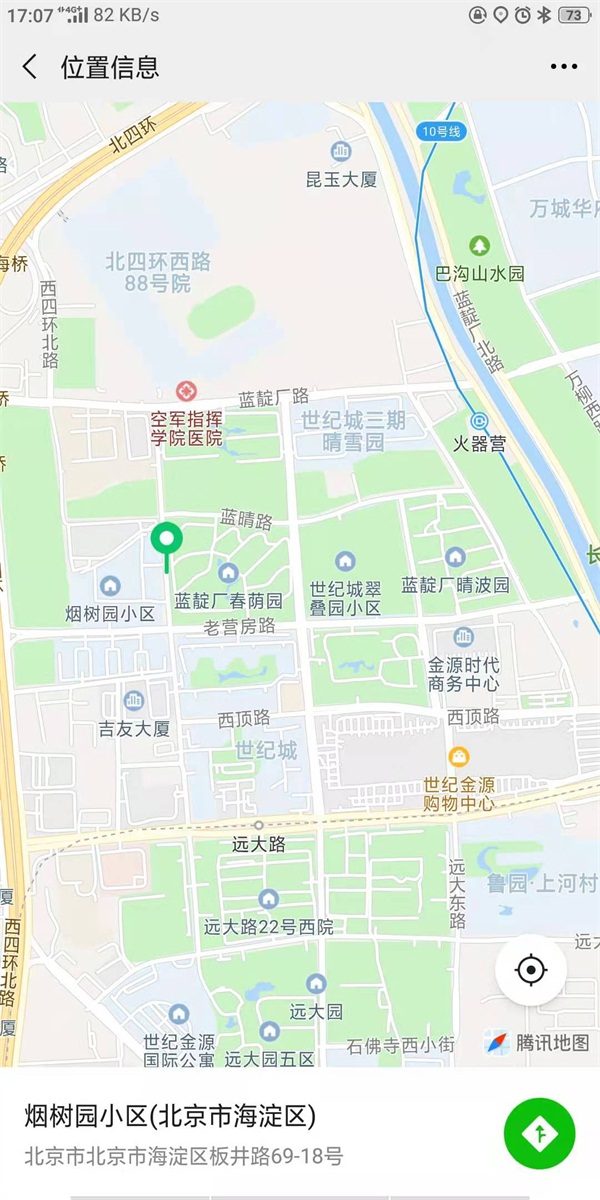This screenshot has width=600, height=1200.
Task: Start navigation with the green directions button
Action: (x=540, y=1133)
